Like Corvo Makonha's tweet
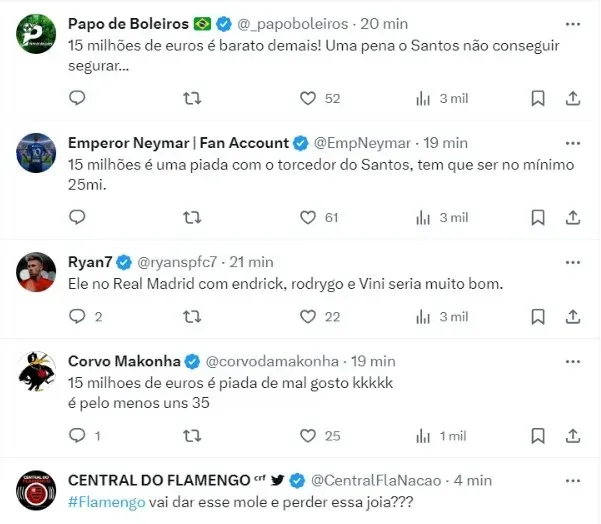 (x=308, y=435)
